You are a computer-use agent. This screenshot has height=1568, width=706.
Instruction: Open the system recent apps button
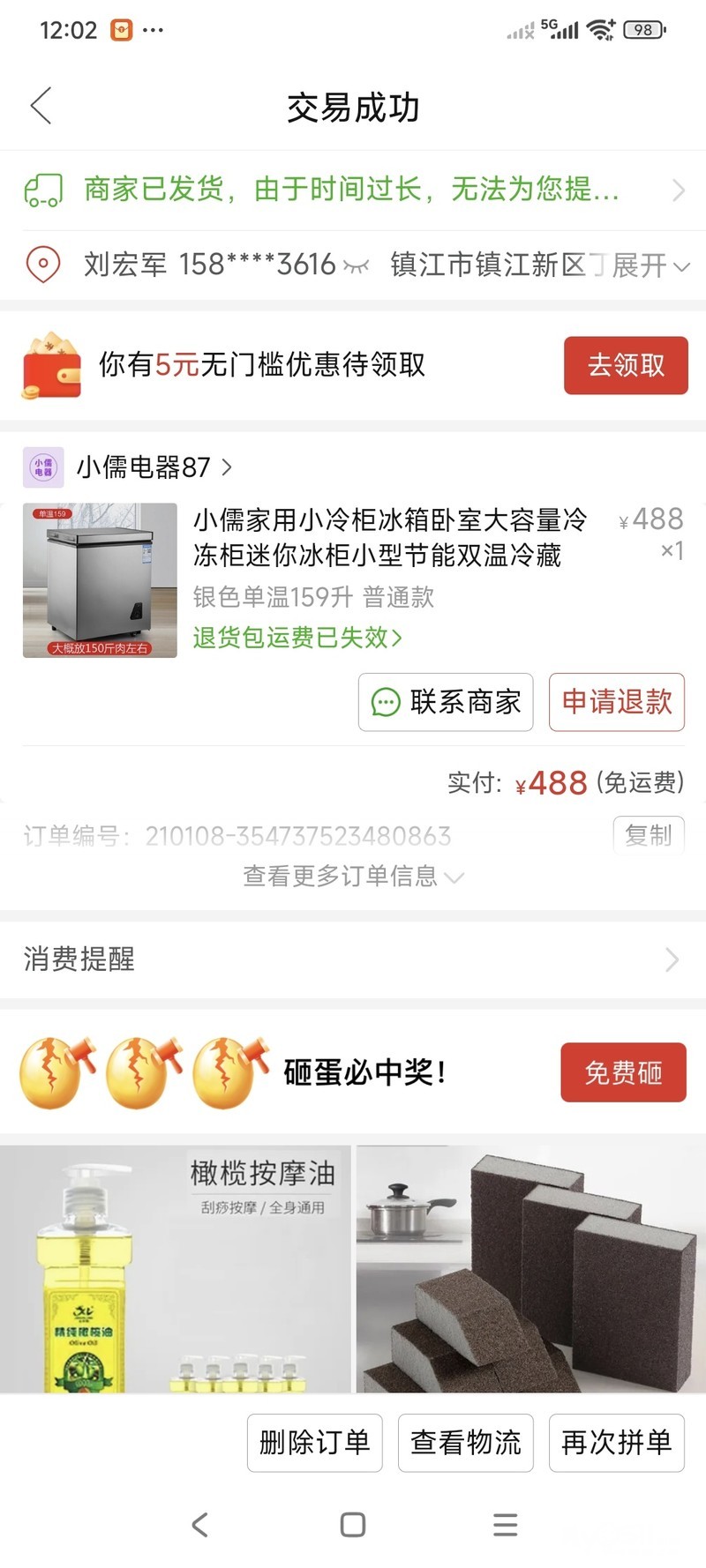point(505,1525)
